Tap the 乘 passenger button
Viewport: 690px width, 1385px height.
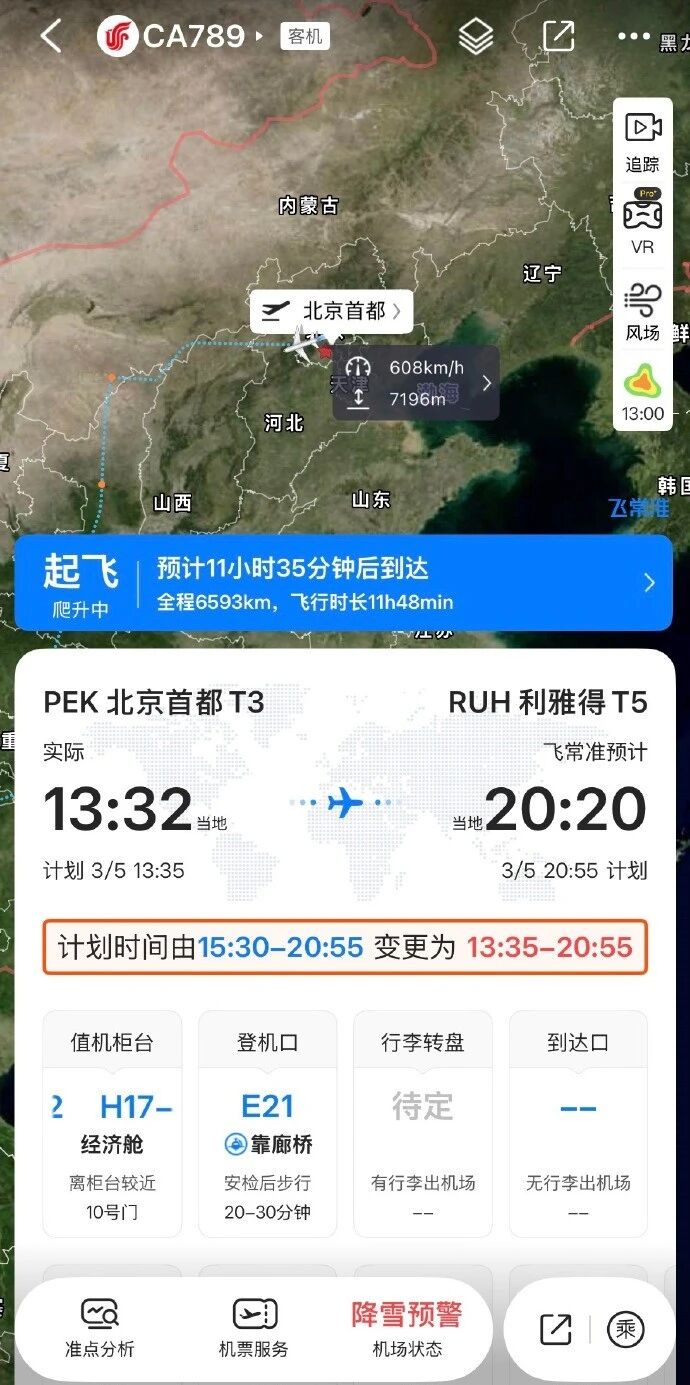coord(627,1329)
